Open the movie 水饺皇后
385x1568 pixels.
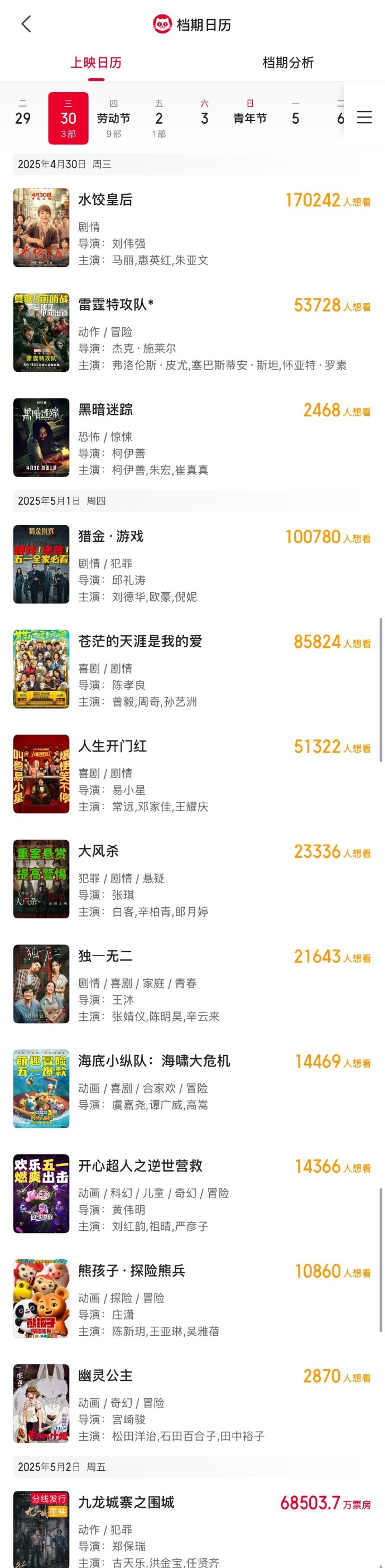coord(105,200)
